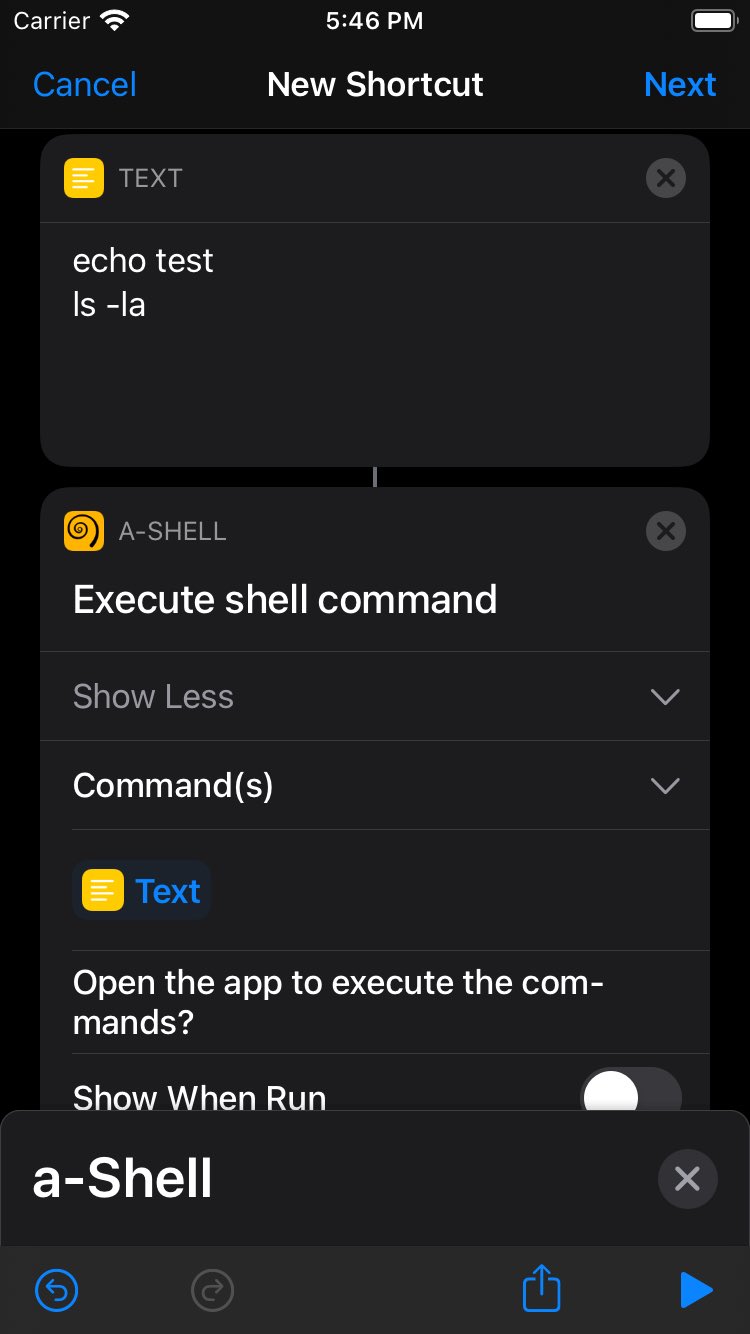
Task: Open the Share sheet icon
Action: pyautogui.click(x=541, y=1289)
